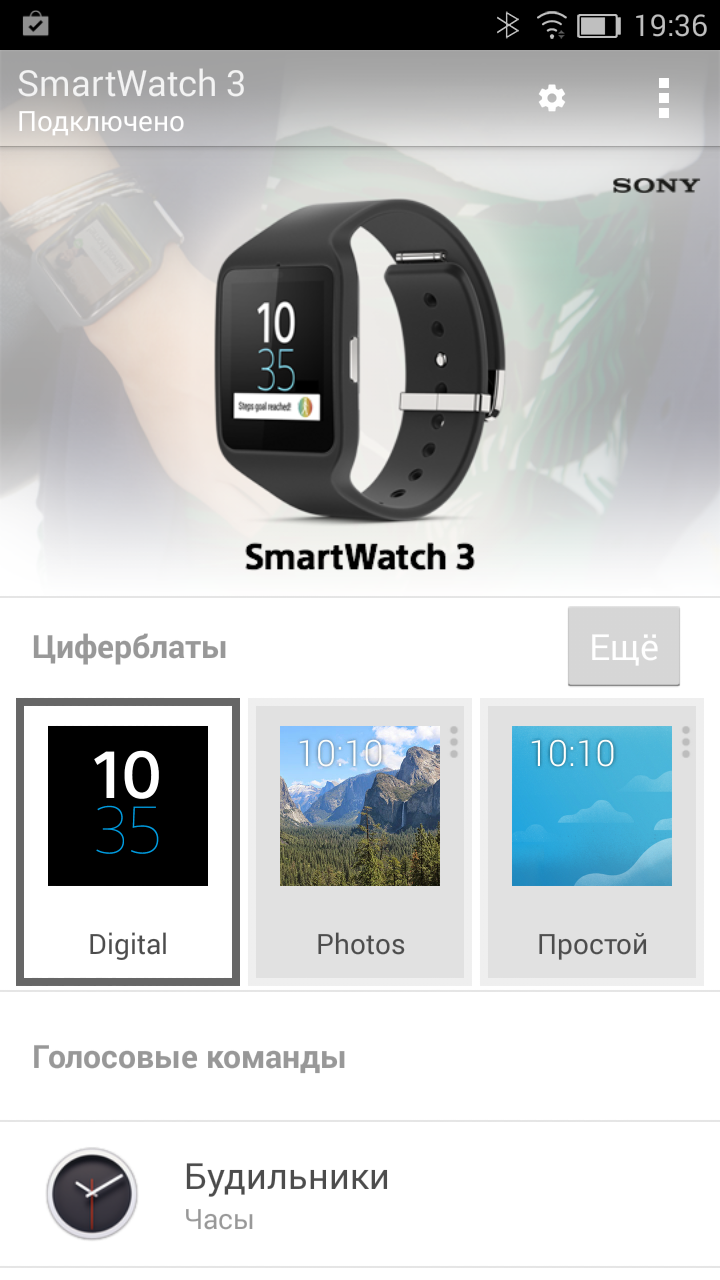The image size is (720, 1280).
Task: Pick the Простой watch face
Action: click(x=592, y=841)
